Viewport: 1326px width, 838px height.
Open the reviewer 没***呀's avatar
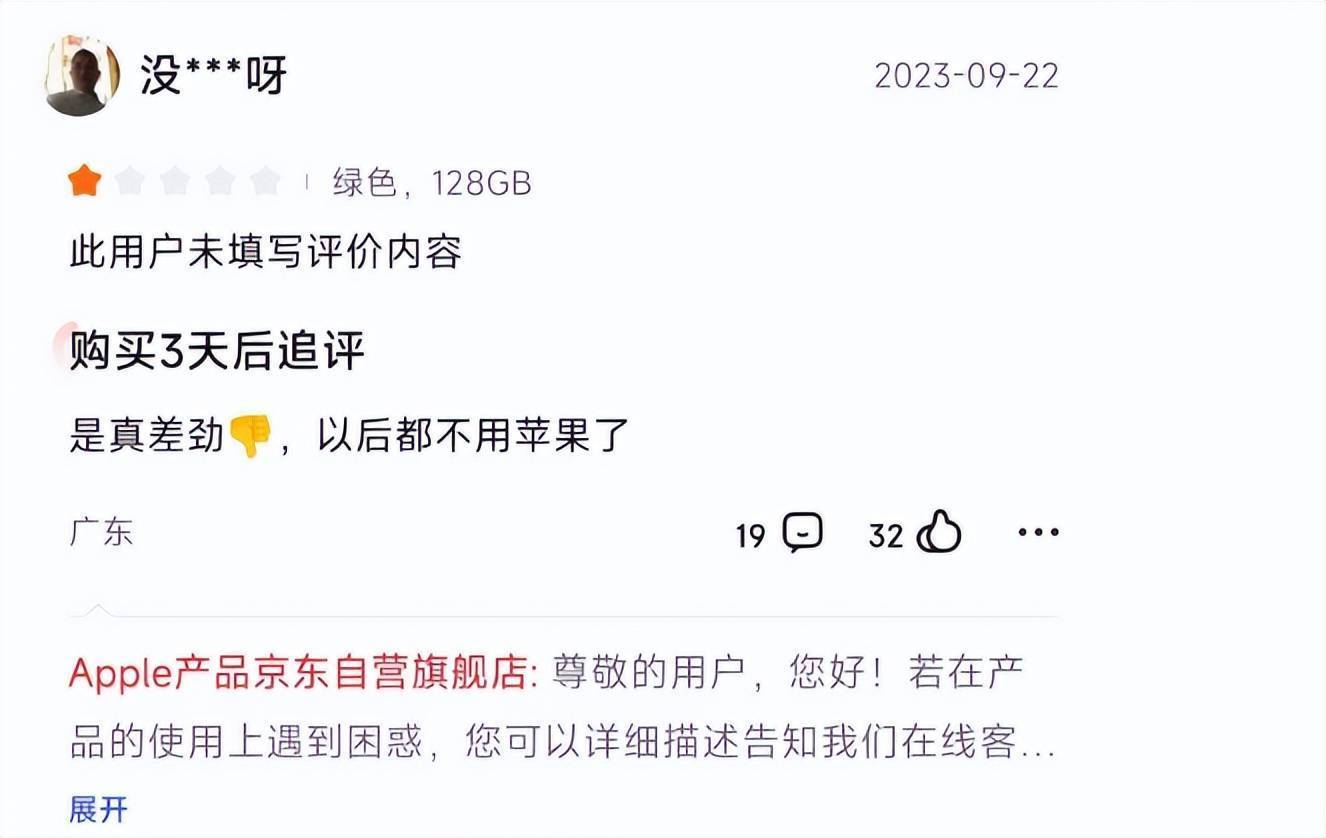(x=82, y=77)
